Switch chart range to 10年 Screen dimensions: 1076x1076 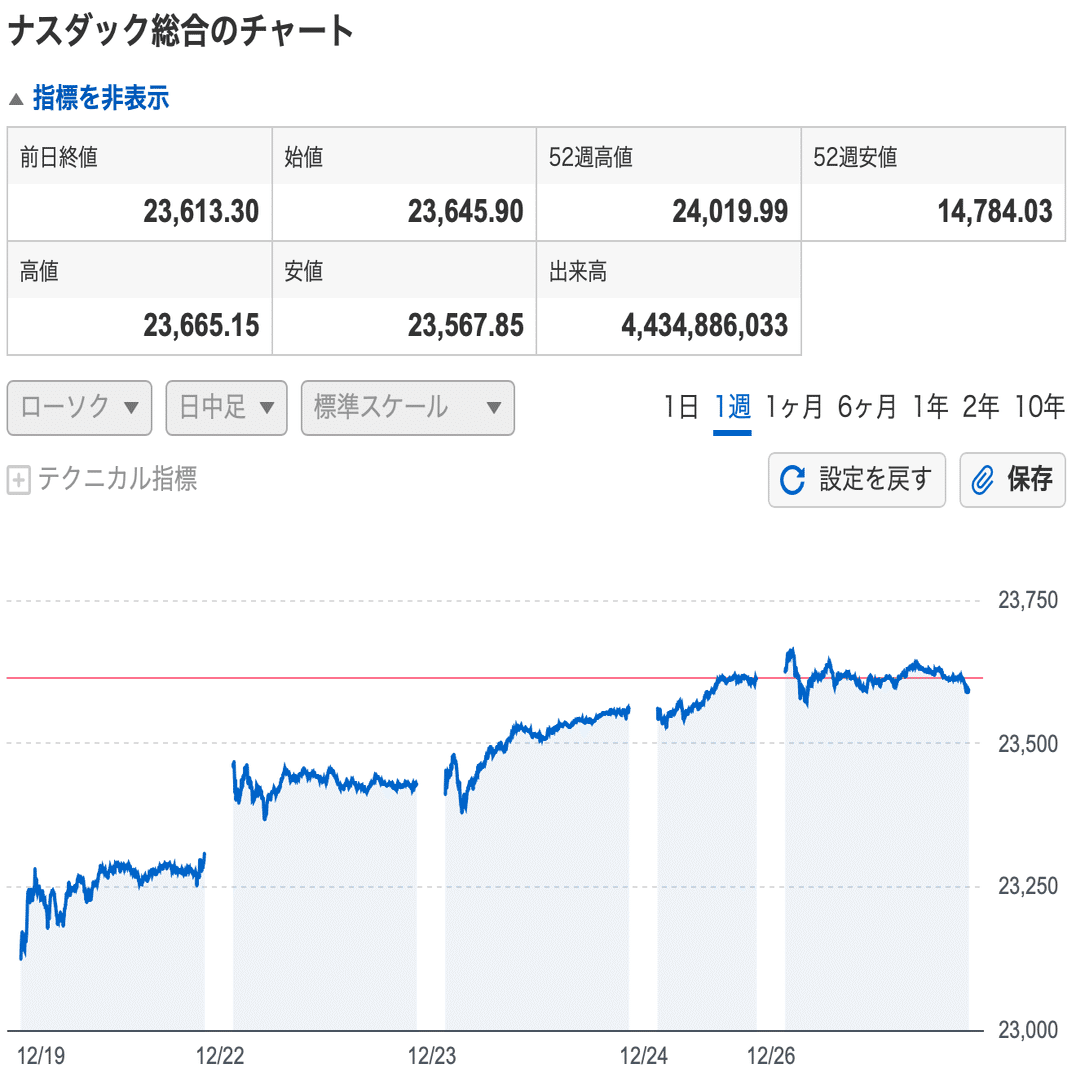coord(1039,407)
